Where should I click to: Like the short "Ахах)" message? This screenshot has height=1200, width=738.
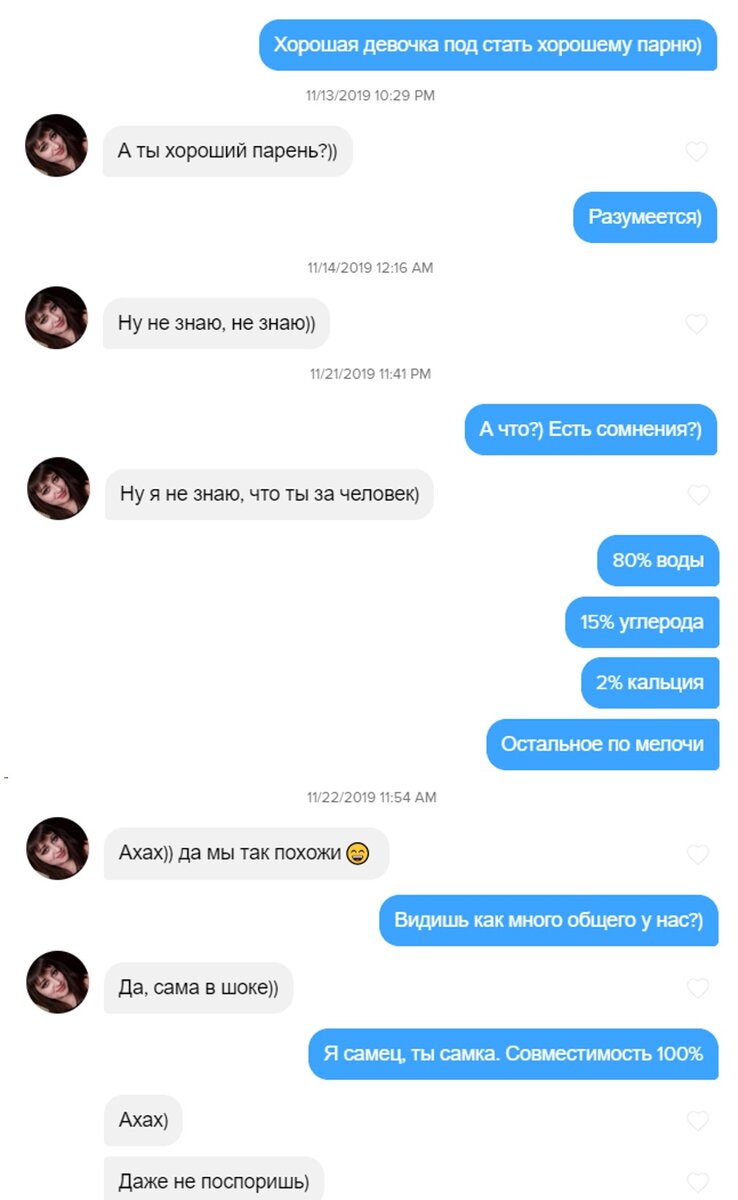(697, 1121)
